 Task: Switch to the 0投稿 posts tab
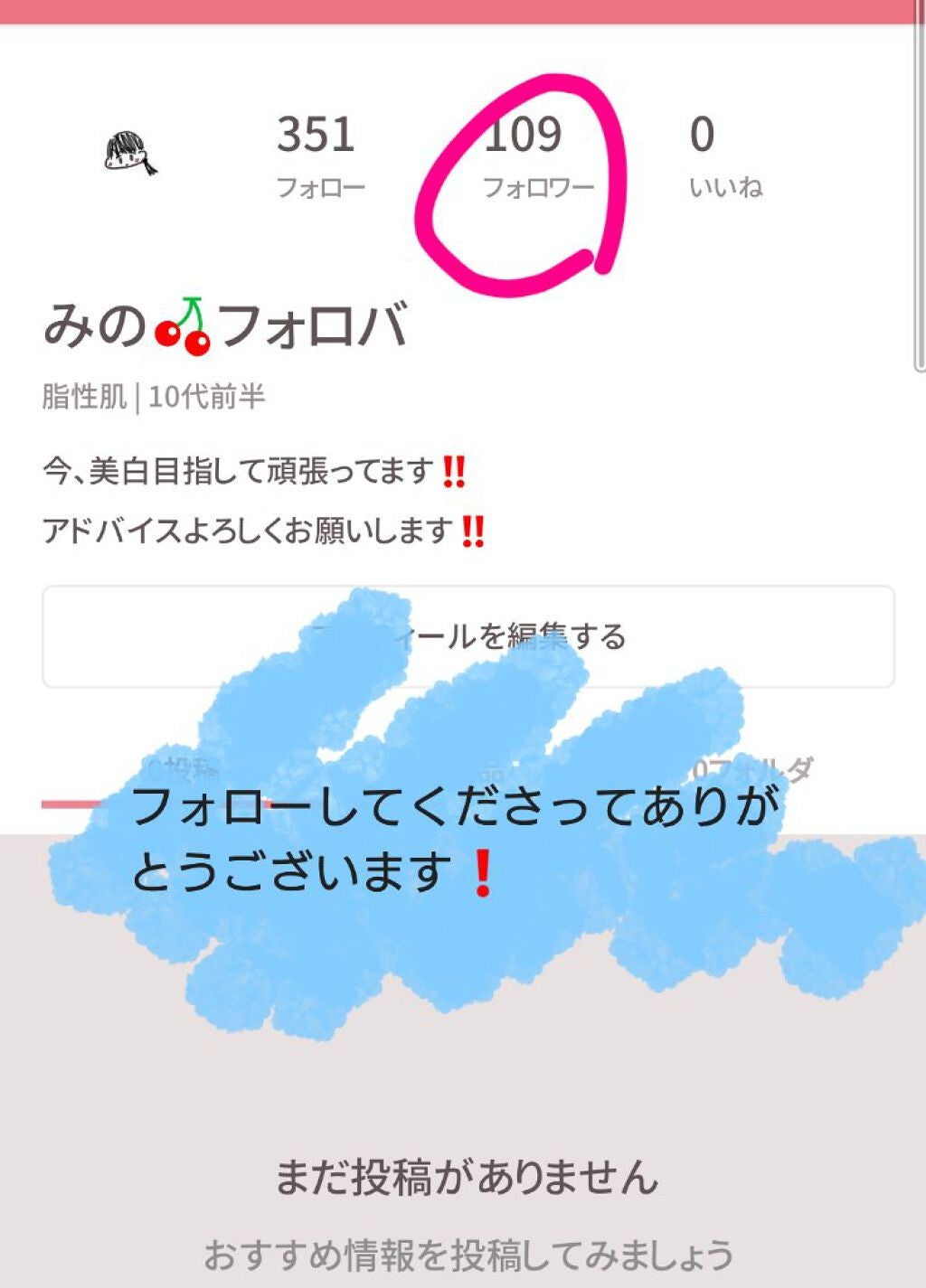pyautogui.click(x=183, y=770)
